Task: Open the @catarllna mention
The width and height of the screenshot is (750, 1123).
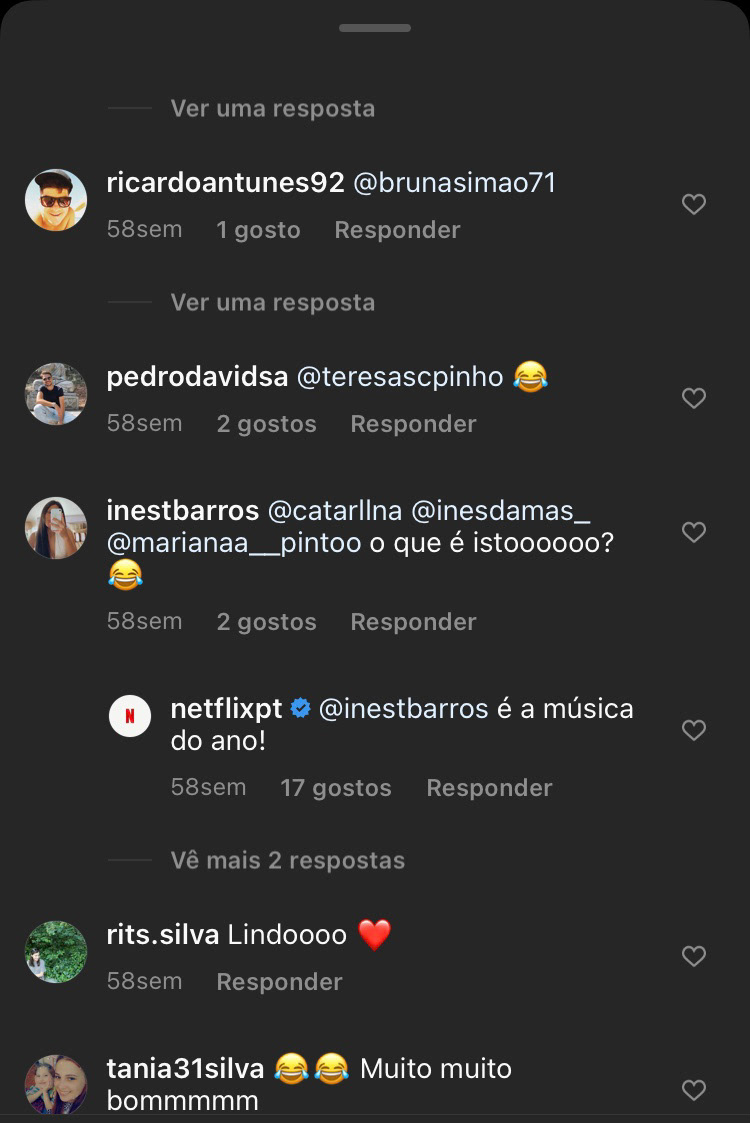Action: pyautogui.click(x=335, y=511)
